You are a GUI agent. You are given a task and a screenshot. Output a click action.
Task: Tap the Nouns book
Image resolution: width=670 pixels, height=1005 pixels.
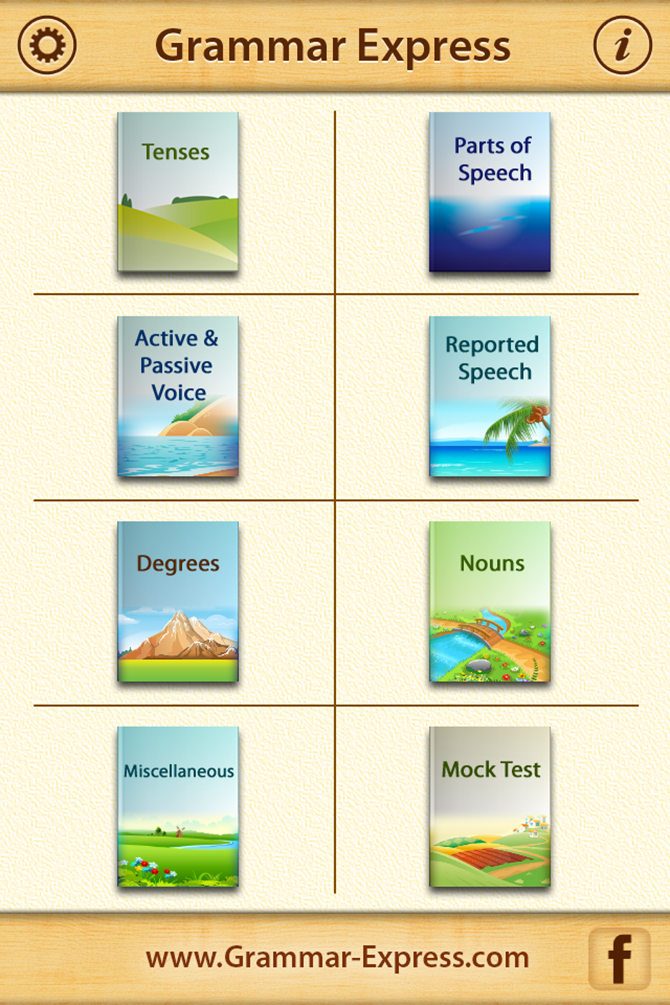coord(490,601)
